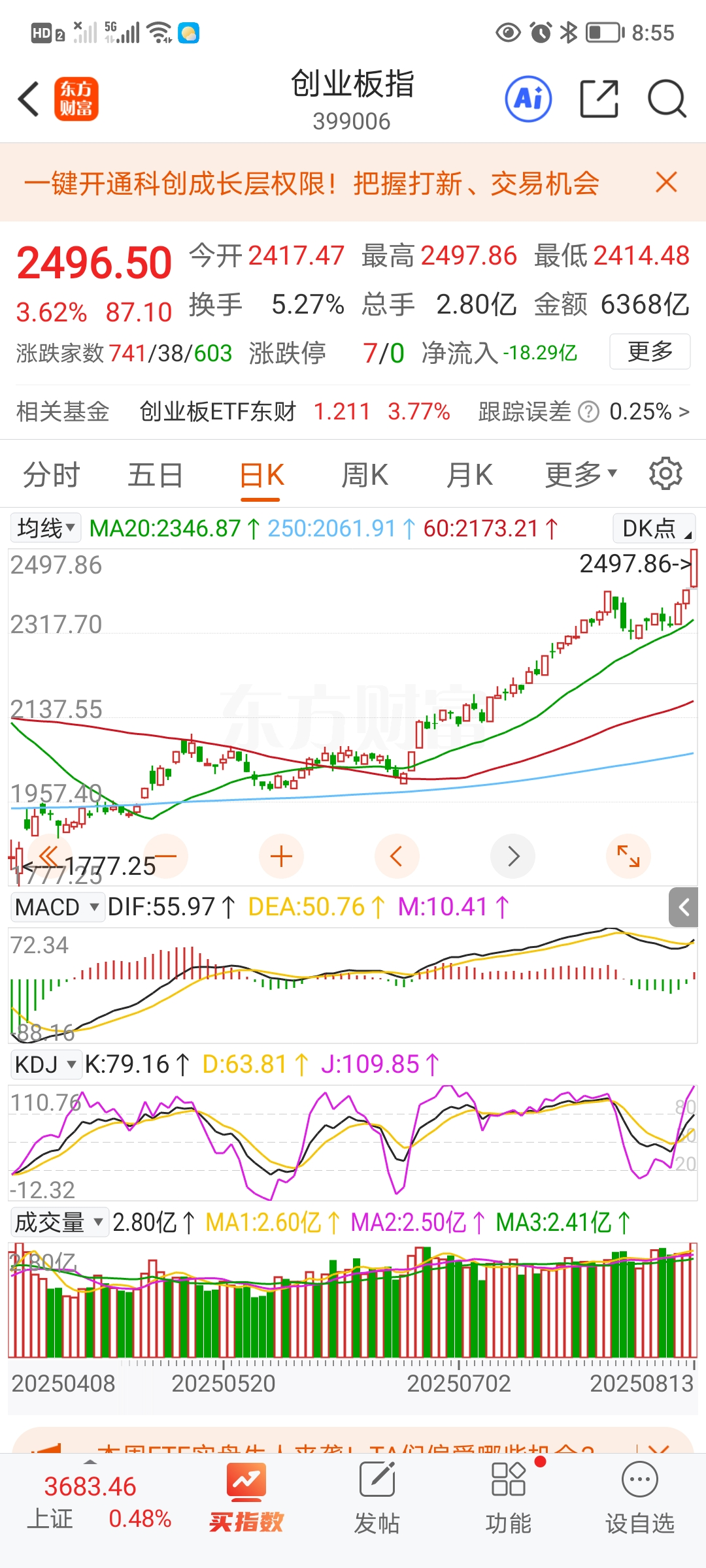Select the 周K chart tab
706x1568 pixels.
(x=365, y=475)
